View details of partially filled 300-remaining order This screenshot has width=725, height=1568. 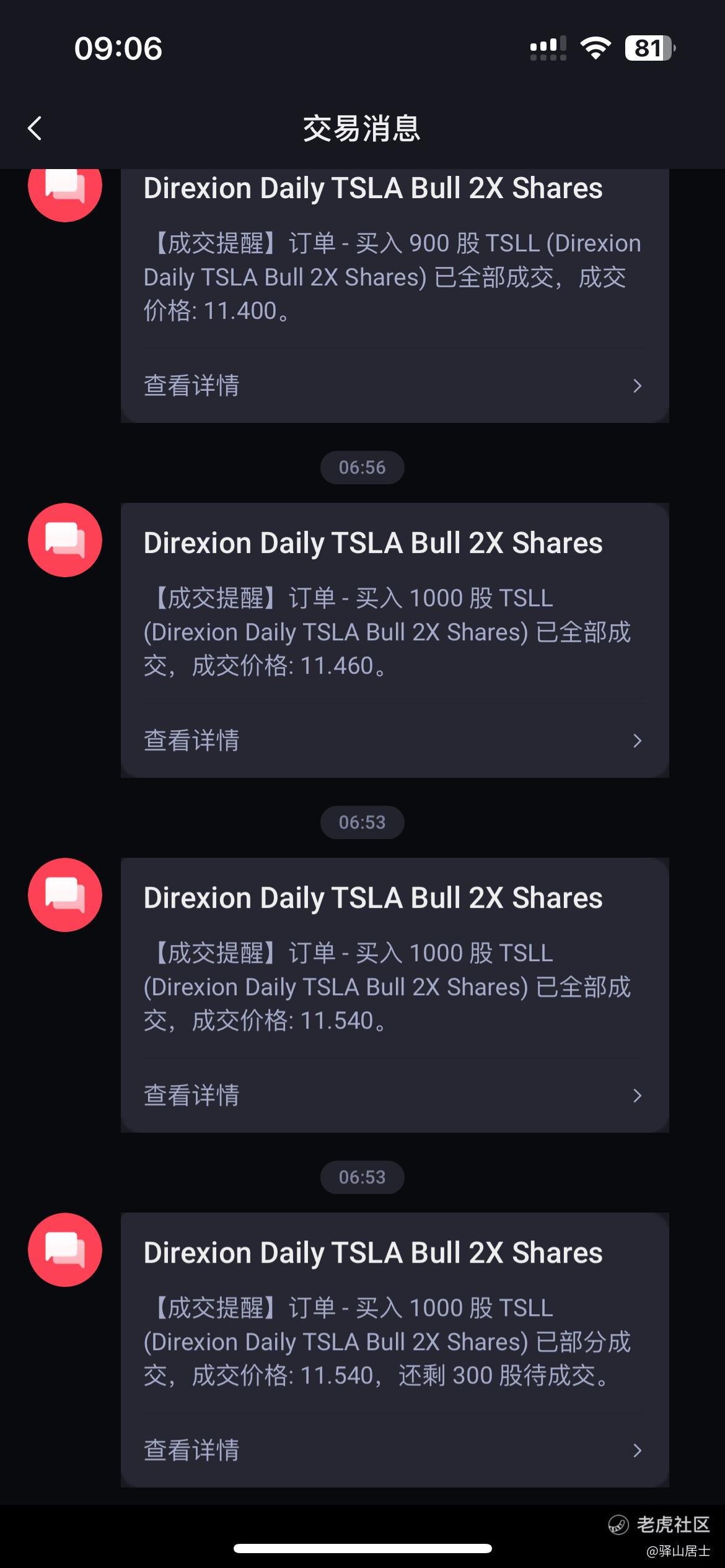394,1450
